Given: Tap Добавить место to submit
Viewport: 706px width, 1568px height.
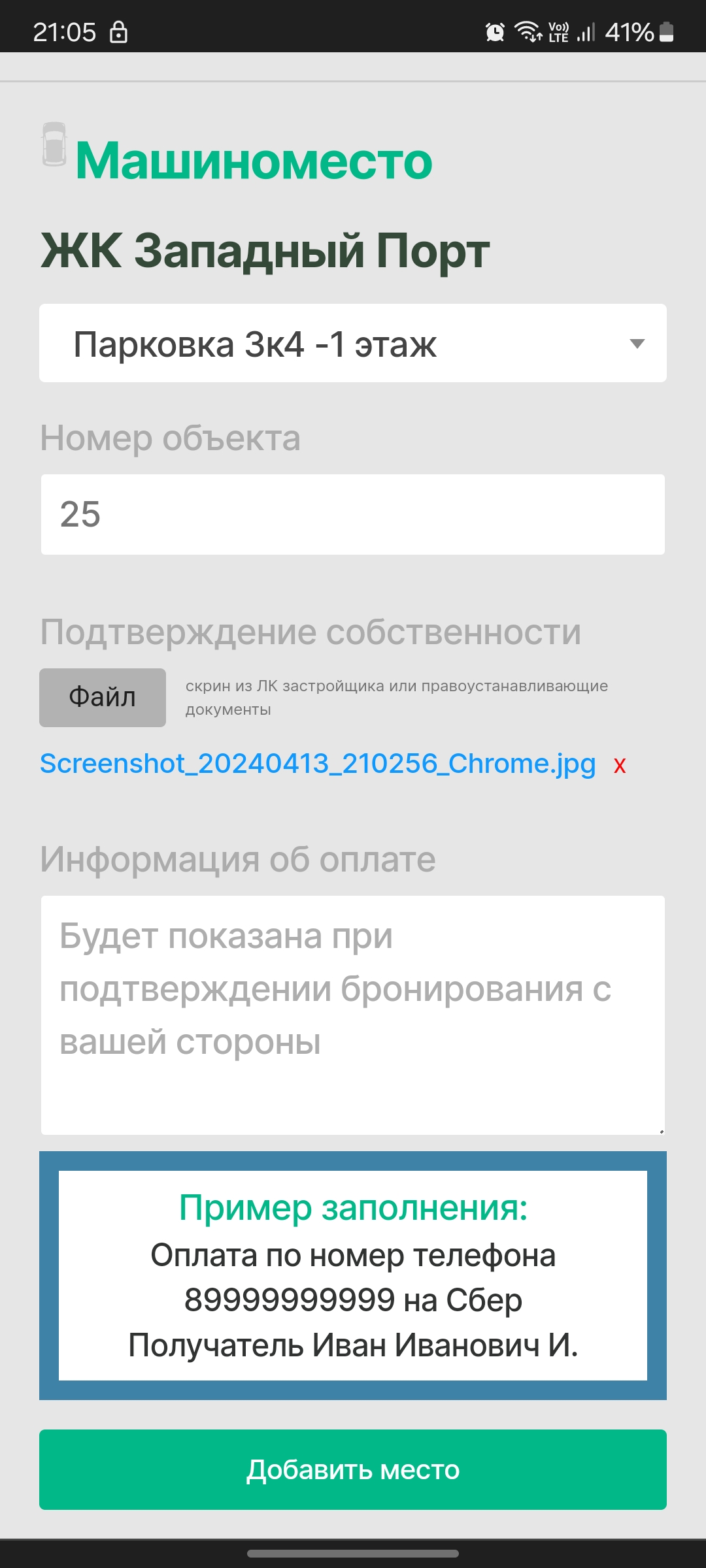Looking at the screenshot, I should pos(353,1470).
